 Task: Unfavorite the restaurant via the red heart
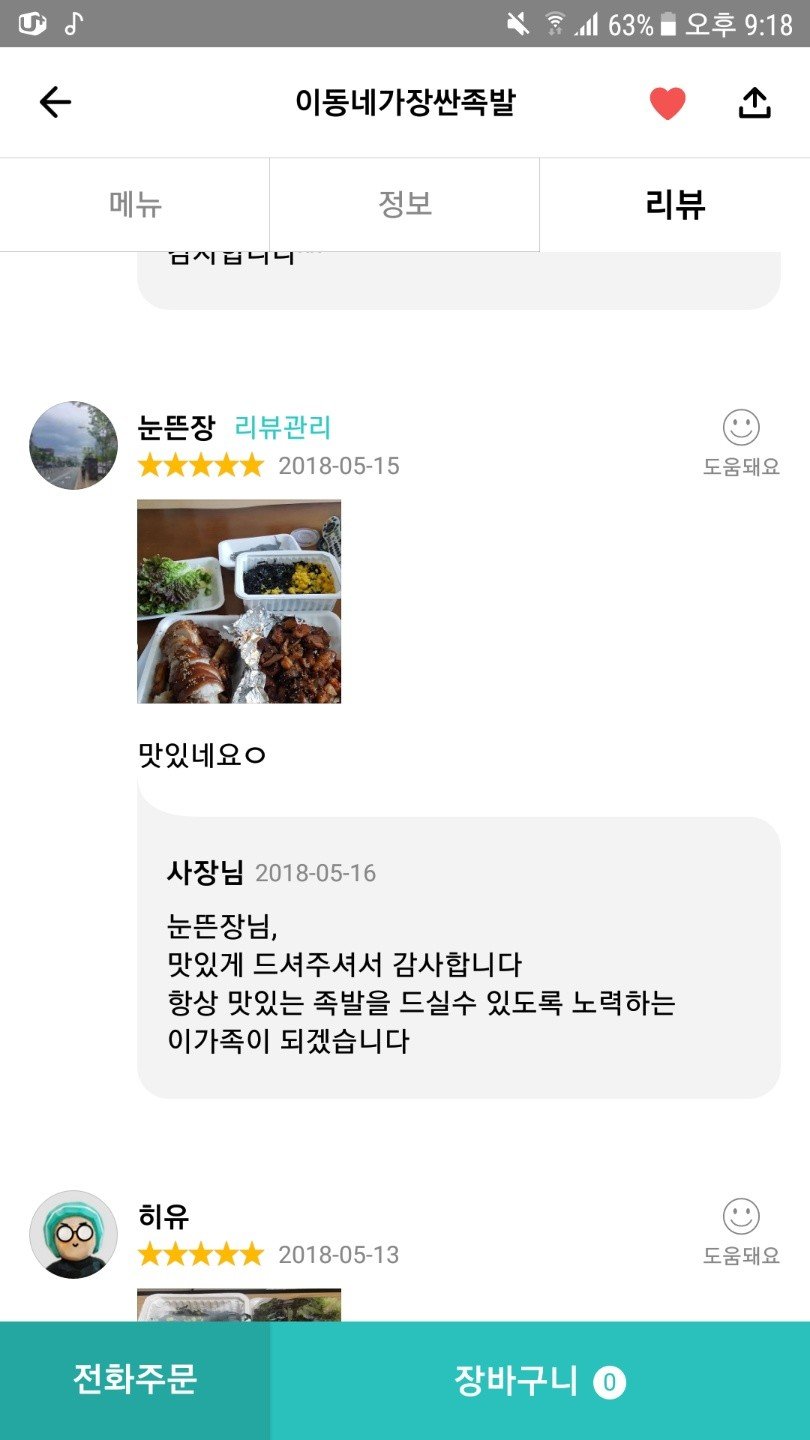pos(666,102)
